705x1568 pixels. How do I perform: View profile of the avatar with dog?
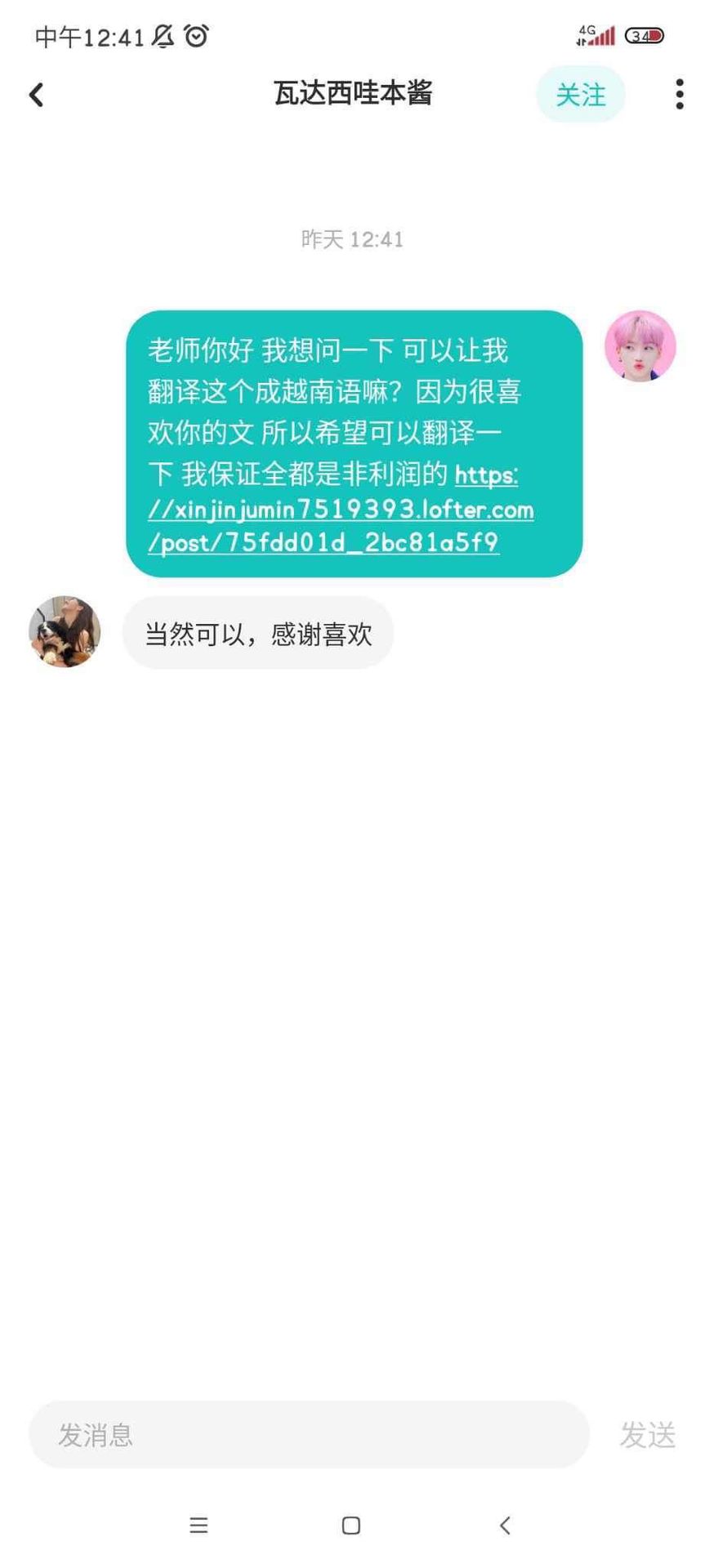click(65, 631)
